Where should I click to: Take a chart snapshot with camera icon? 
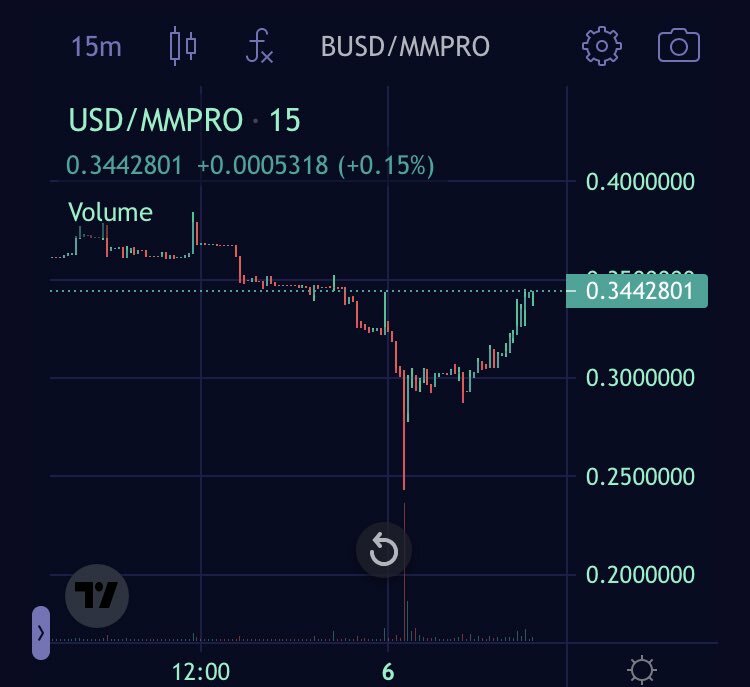[x=679, y=46]
